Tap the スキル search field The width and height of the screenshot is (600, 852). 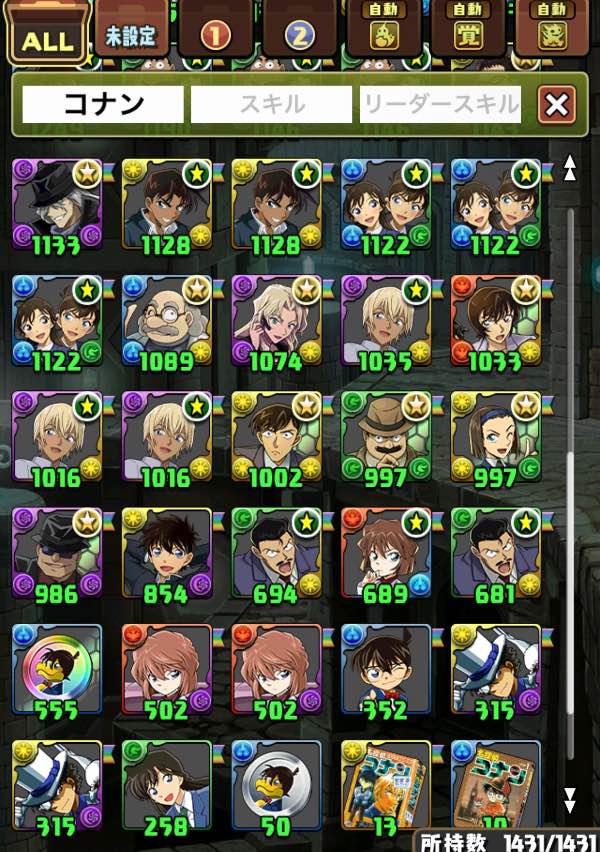point(271,104)
